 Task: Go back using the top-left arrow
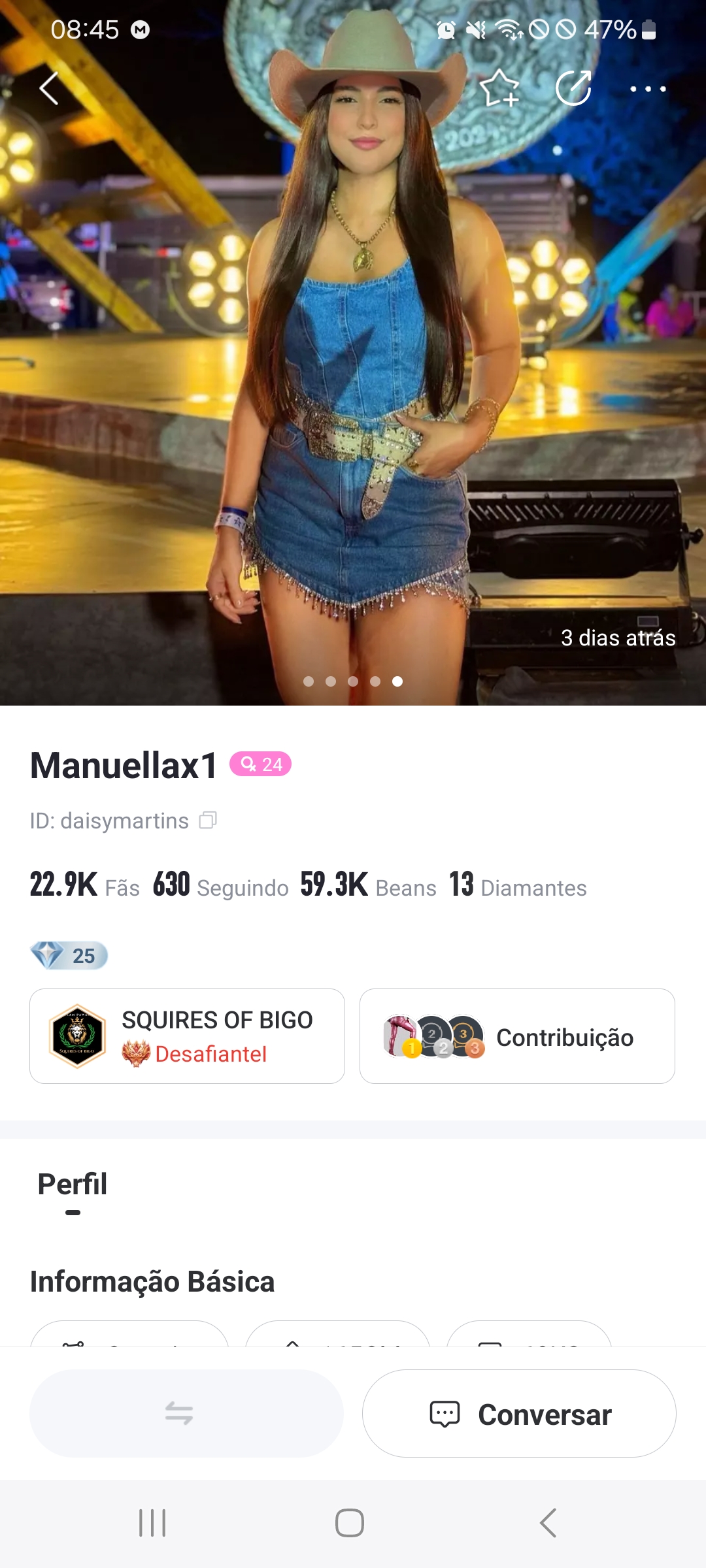click(x=49, y=88)
